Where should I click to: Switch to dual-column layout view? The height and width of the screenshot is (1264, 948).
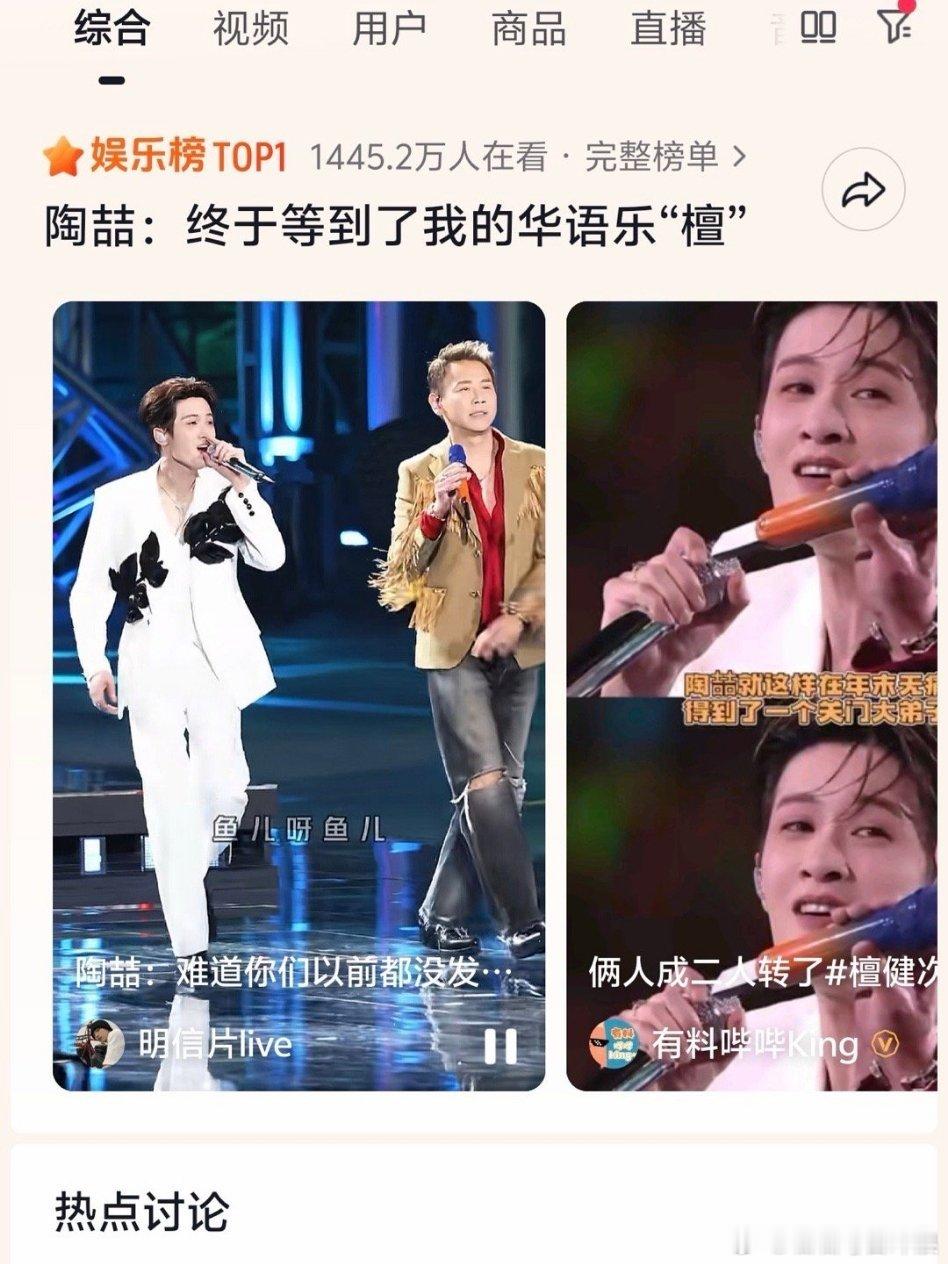(818, 30)
